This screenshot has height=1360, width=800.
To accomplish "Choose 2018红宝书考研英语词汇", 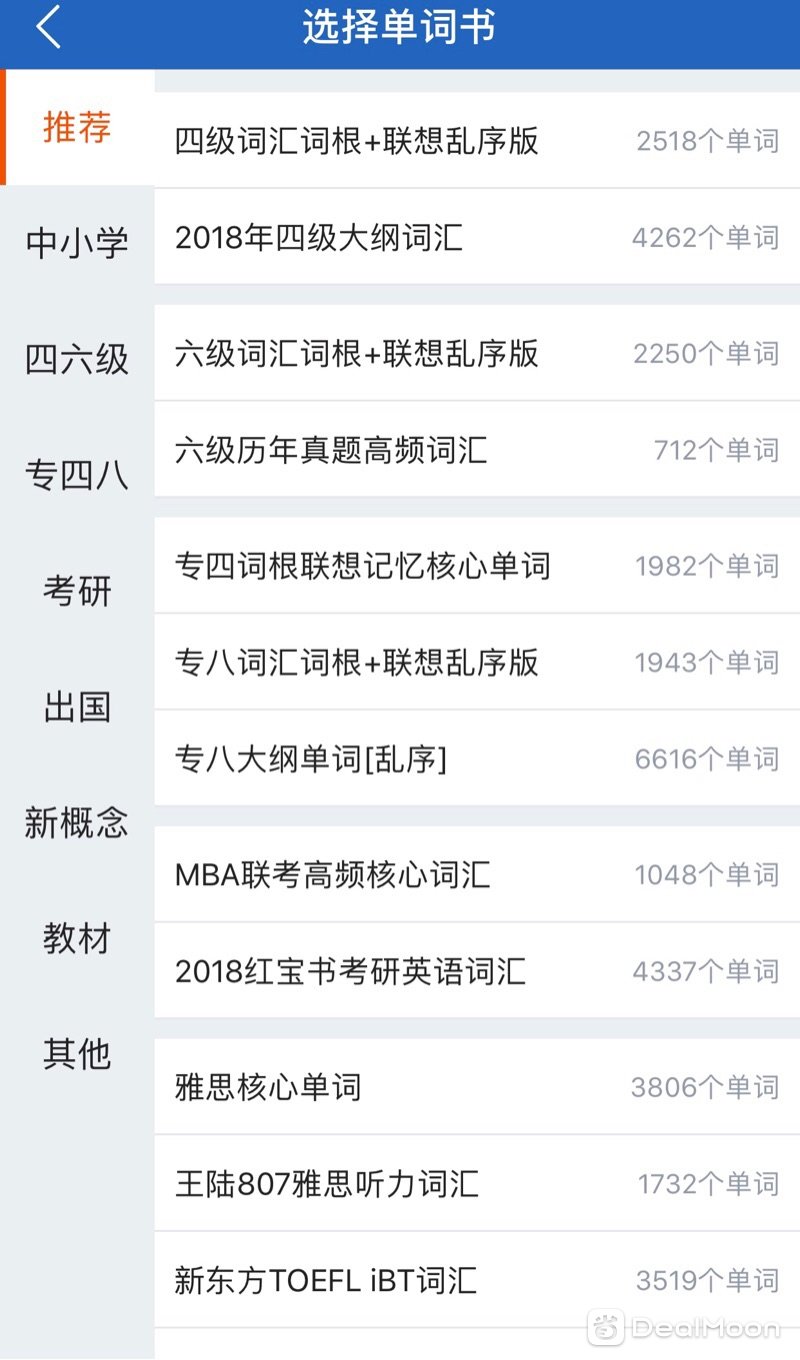I will (477, 971).
